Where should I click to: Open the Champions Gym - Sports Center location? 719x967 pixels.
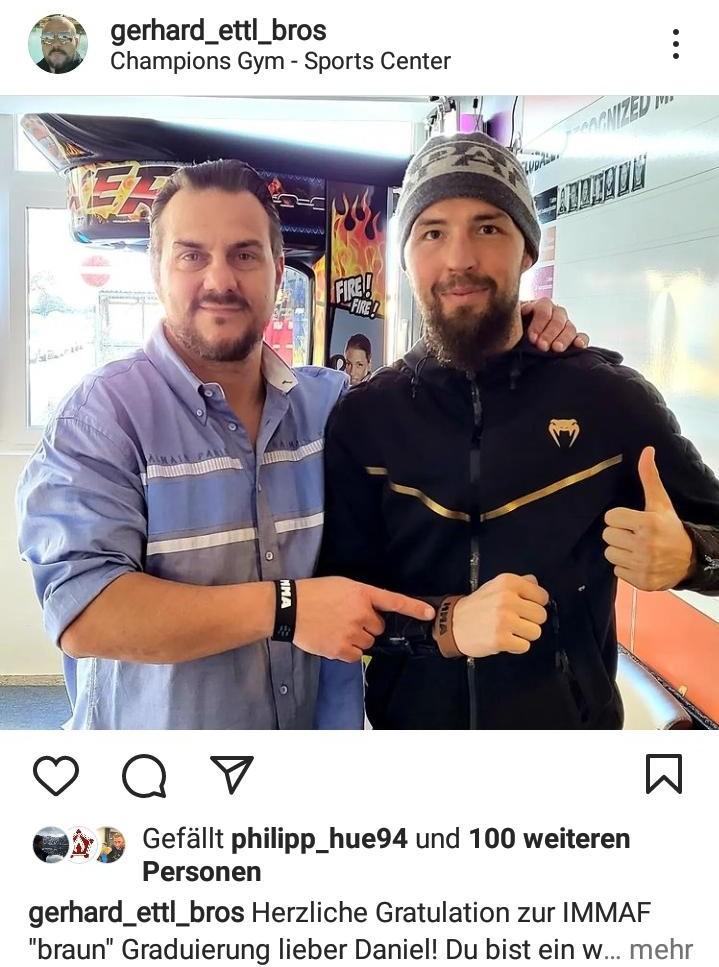click(280, 61)
